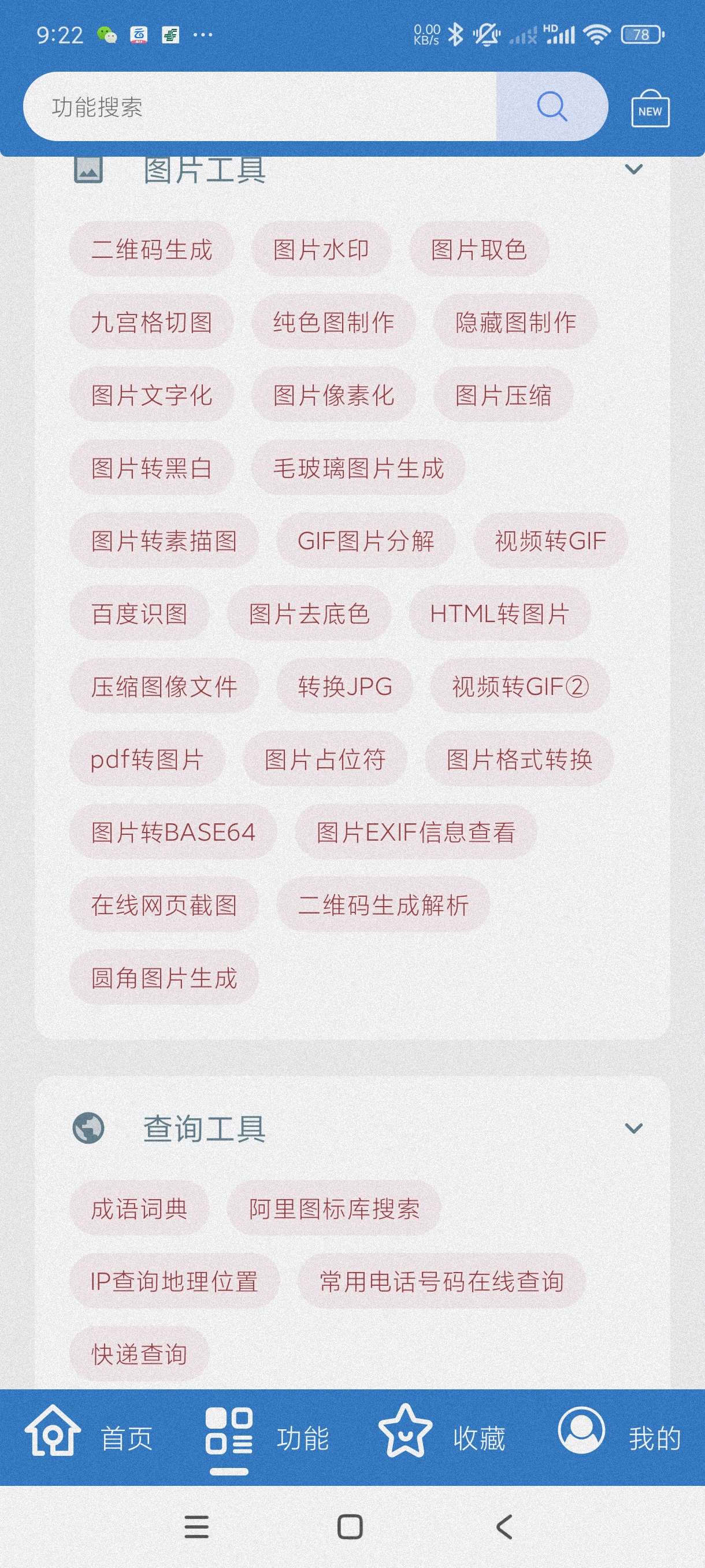Select HTML转图片
Screen dimensions: 705x1568
pos(499,613)
